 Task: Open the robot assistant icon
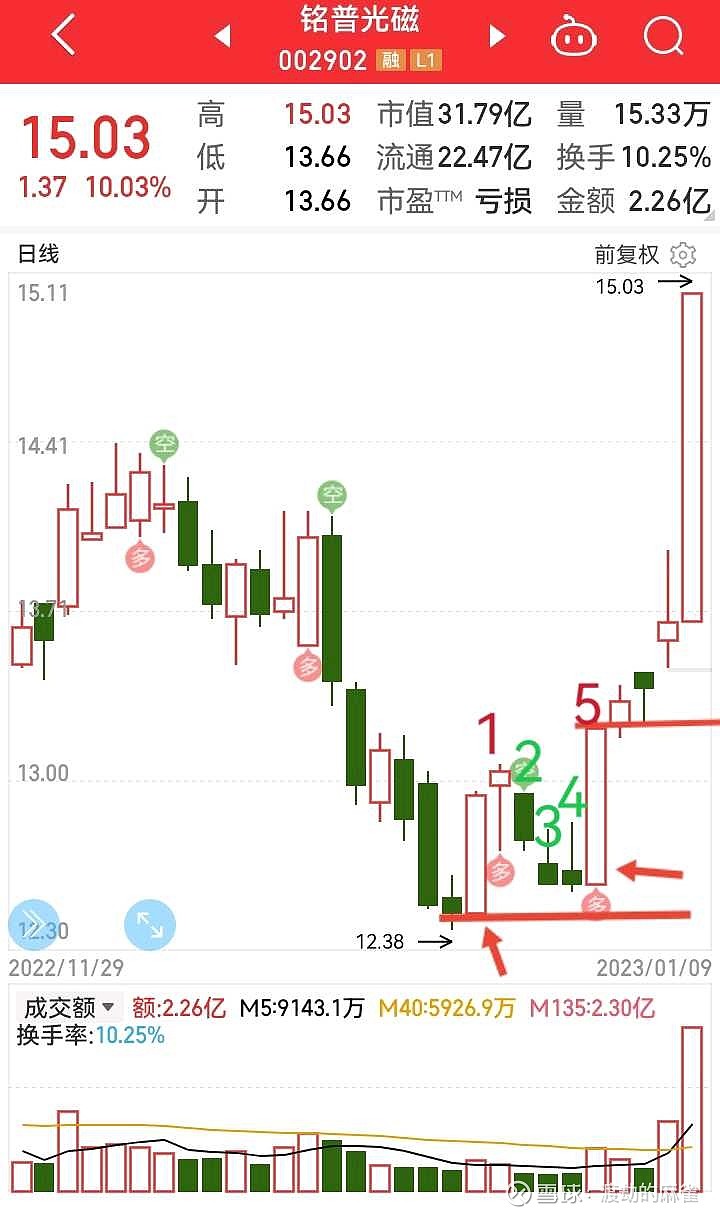tap(575, 37)
